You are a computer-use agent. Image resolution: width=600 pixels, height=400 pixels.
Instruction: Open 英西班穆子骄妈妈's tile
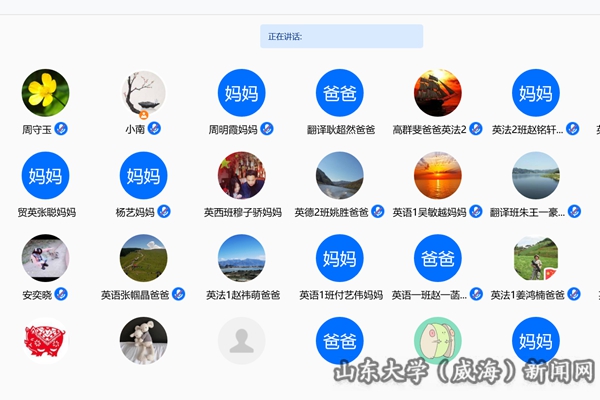[x=241, y=176]
